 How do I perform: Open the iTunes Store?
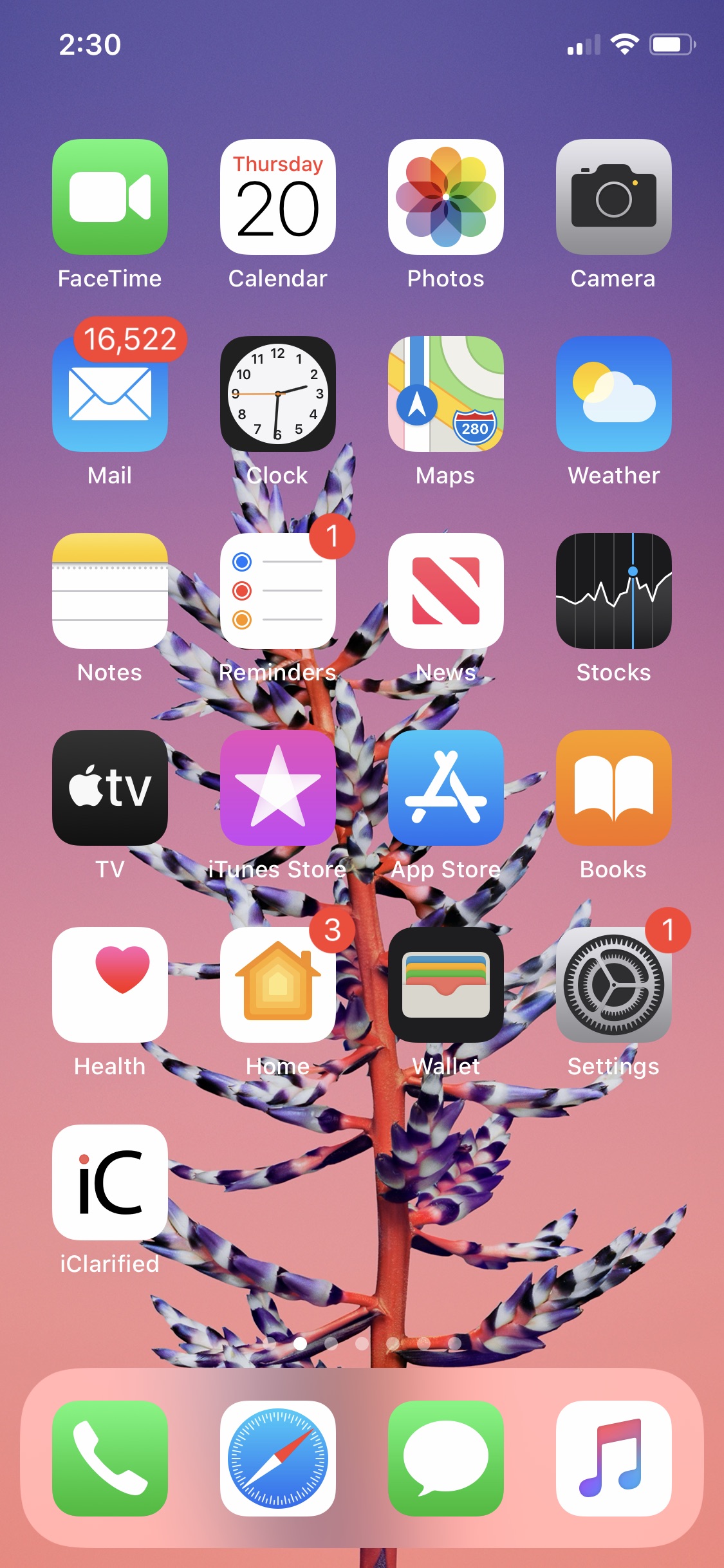pyautogui.click(x=278, y=788)
